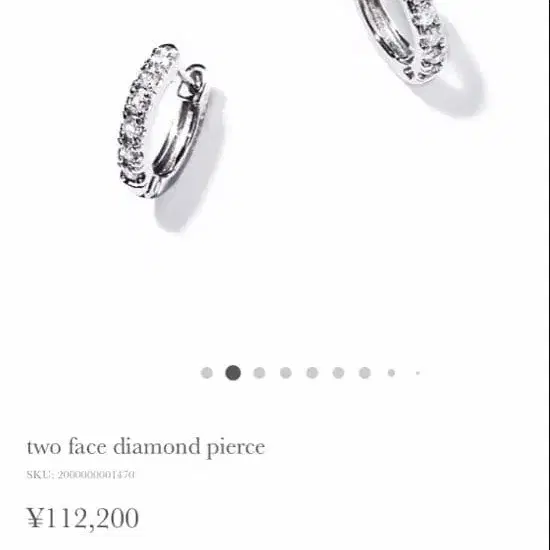Open the diamond pierce product photo
This screenshot has width=550, height=550.
275,168
